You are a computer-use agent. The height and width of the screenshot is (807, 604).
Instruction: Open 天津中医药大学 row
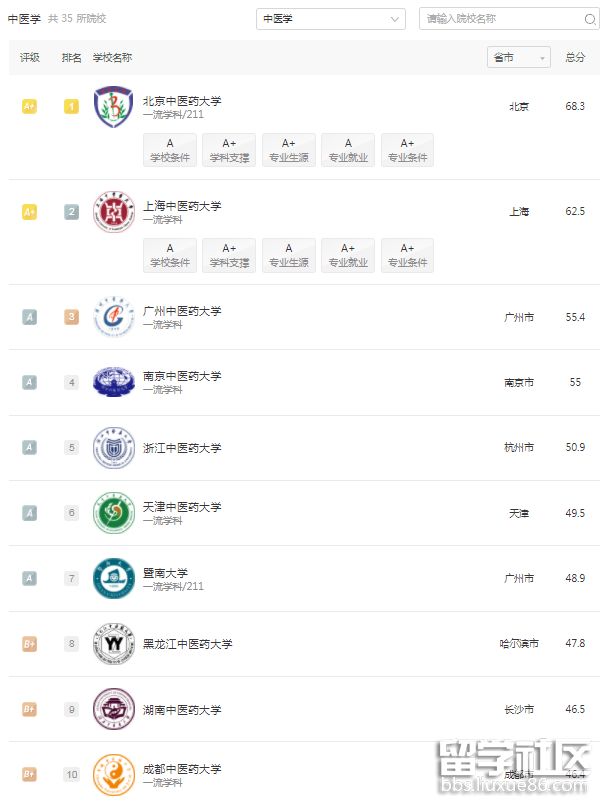(181, 507)
